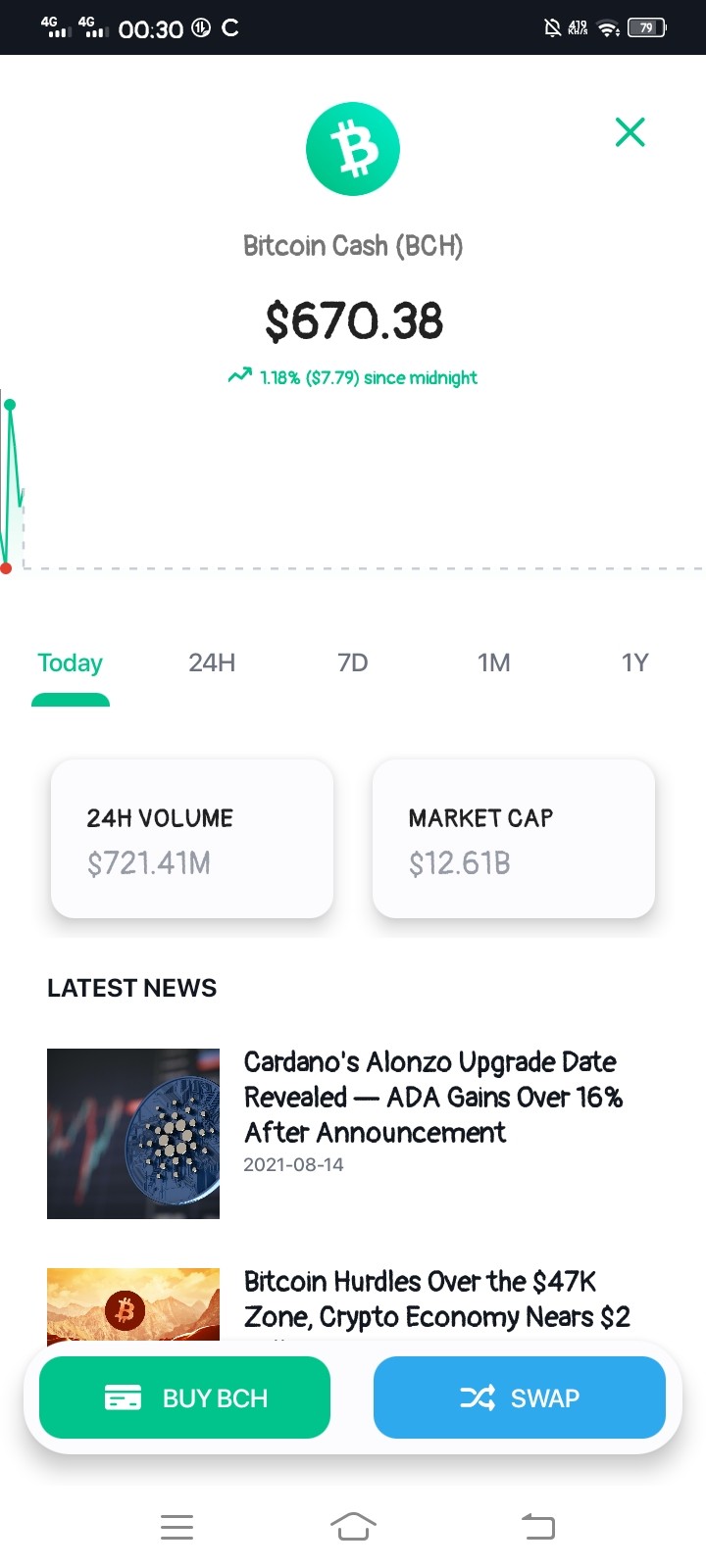Screen dimensions: 706x1568
Task: Tap the system back button
Action: click(x=537, y=1526)
